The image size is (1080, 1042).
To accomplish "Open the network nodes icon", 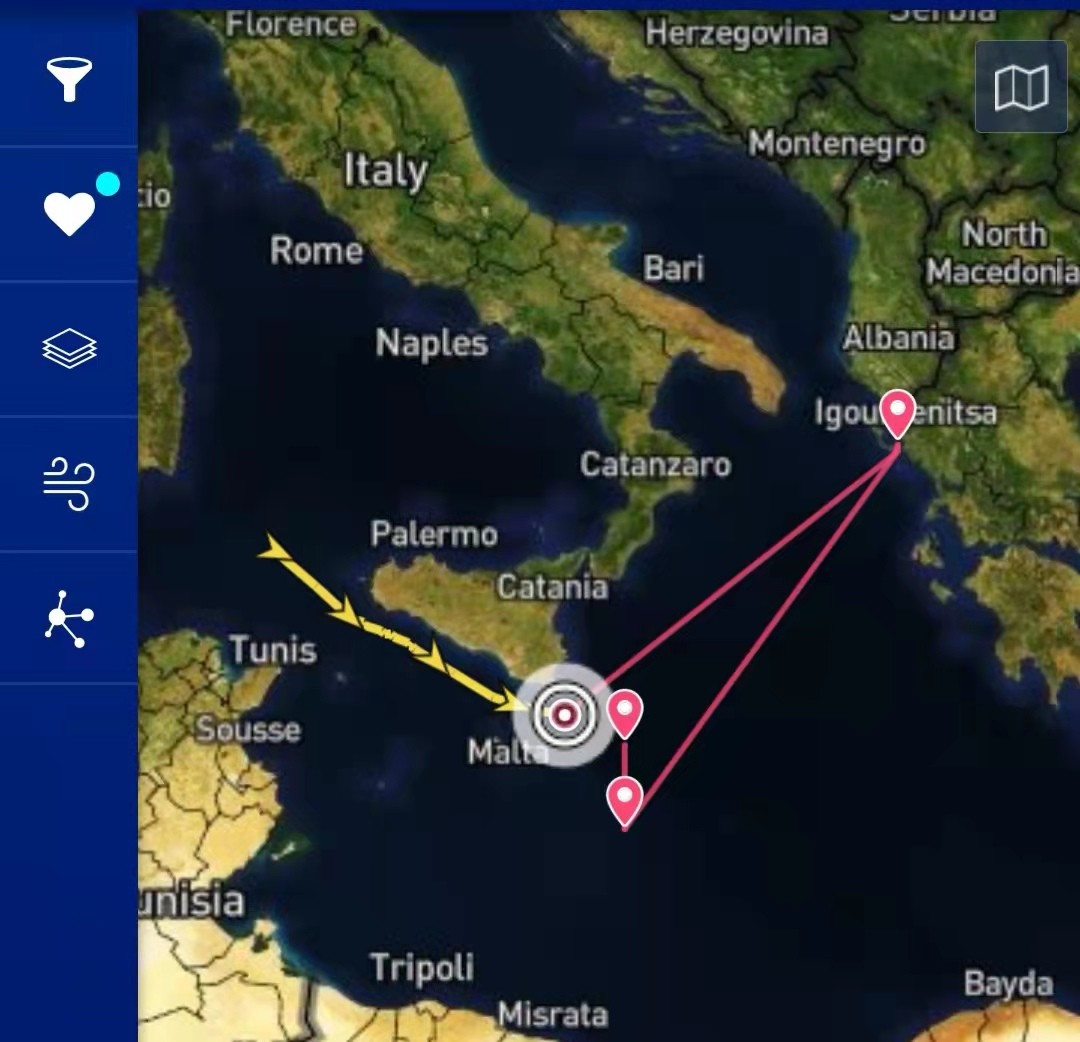I will click(x=69, y=619).
